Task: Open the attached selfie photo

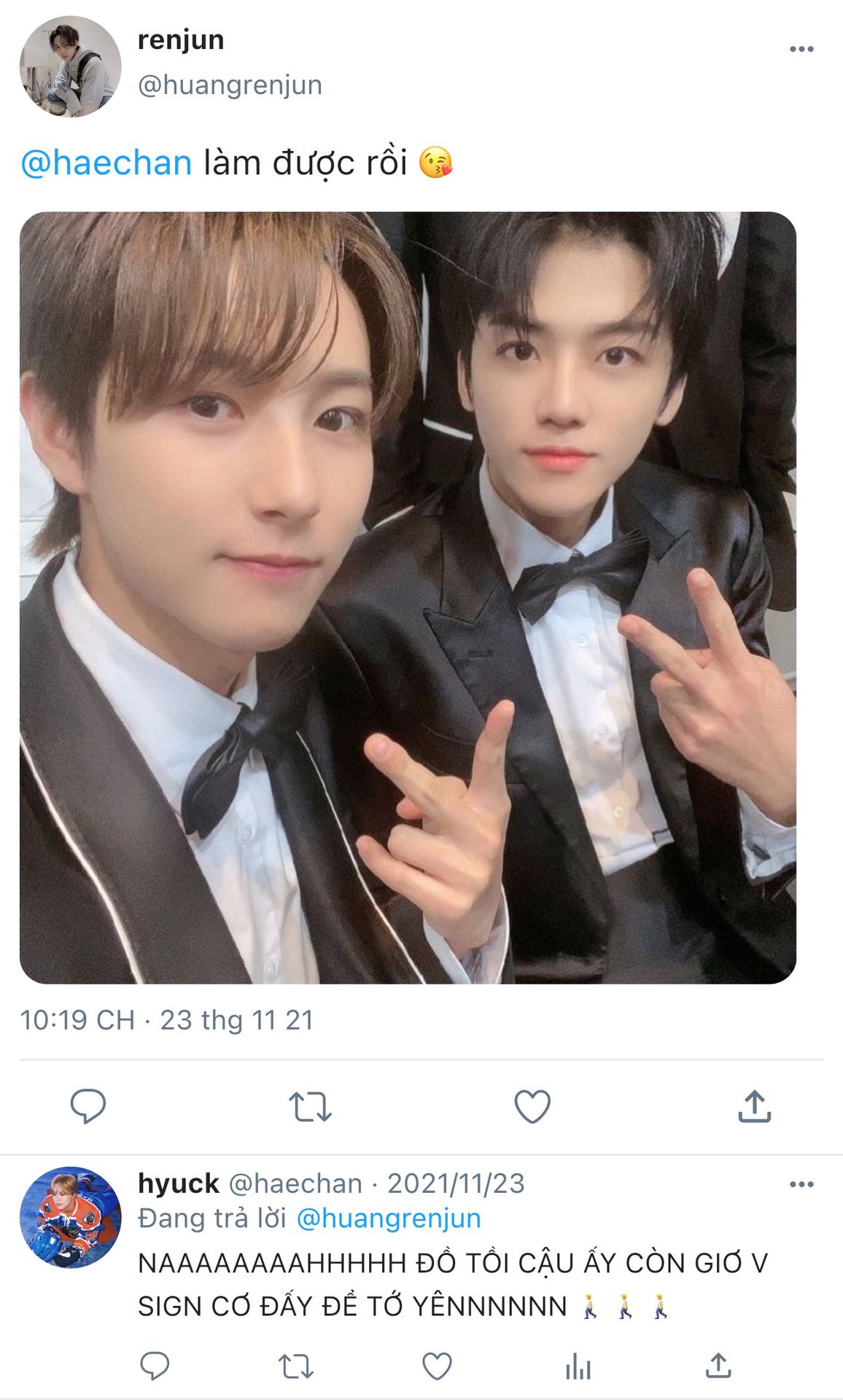Action: 408,597
